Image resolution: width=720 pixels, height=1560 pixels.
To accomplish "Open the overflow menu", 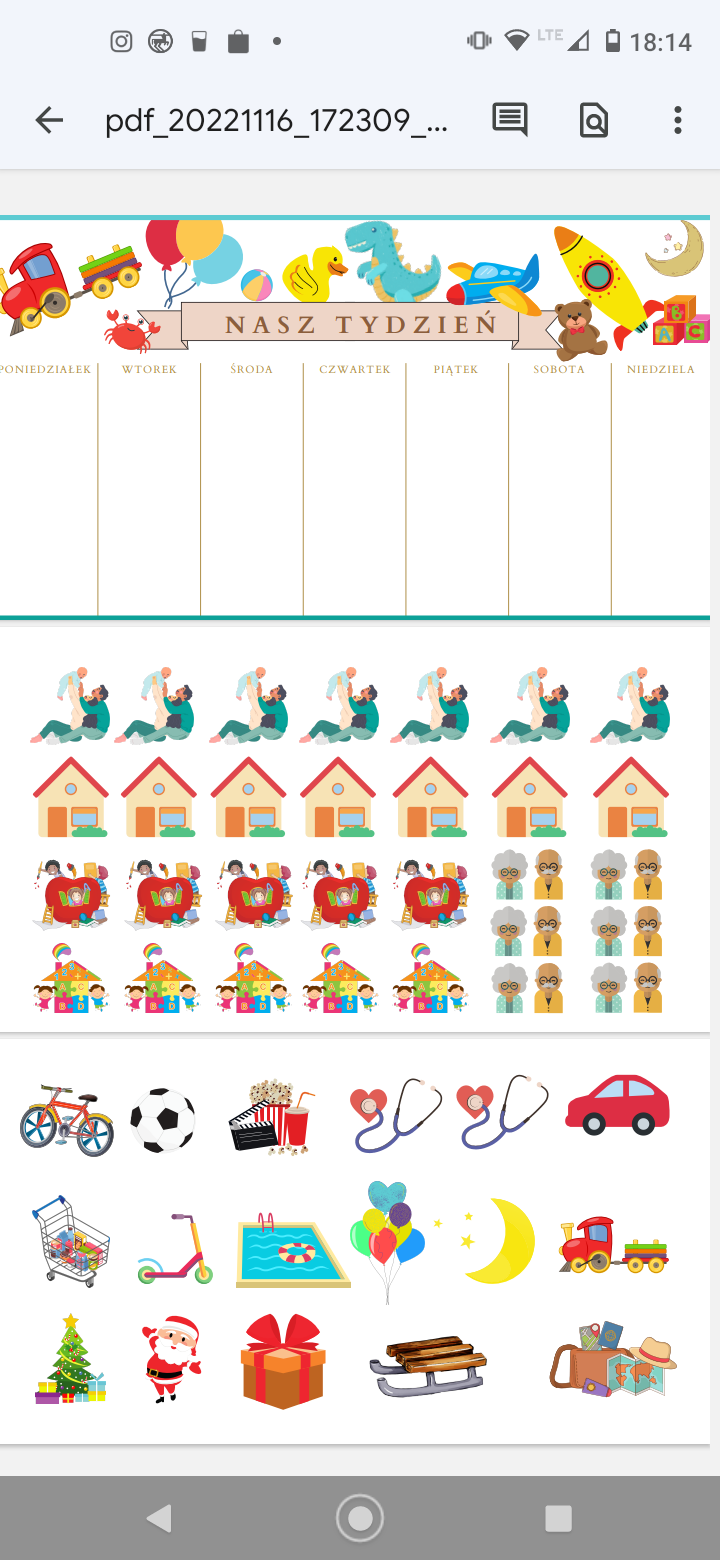I will pos(678,121).
